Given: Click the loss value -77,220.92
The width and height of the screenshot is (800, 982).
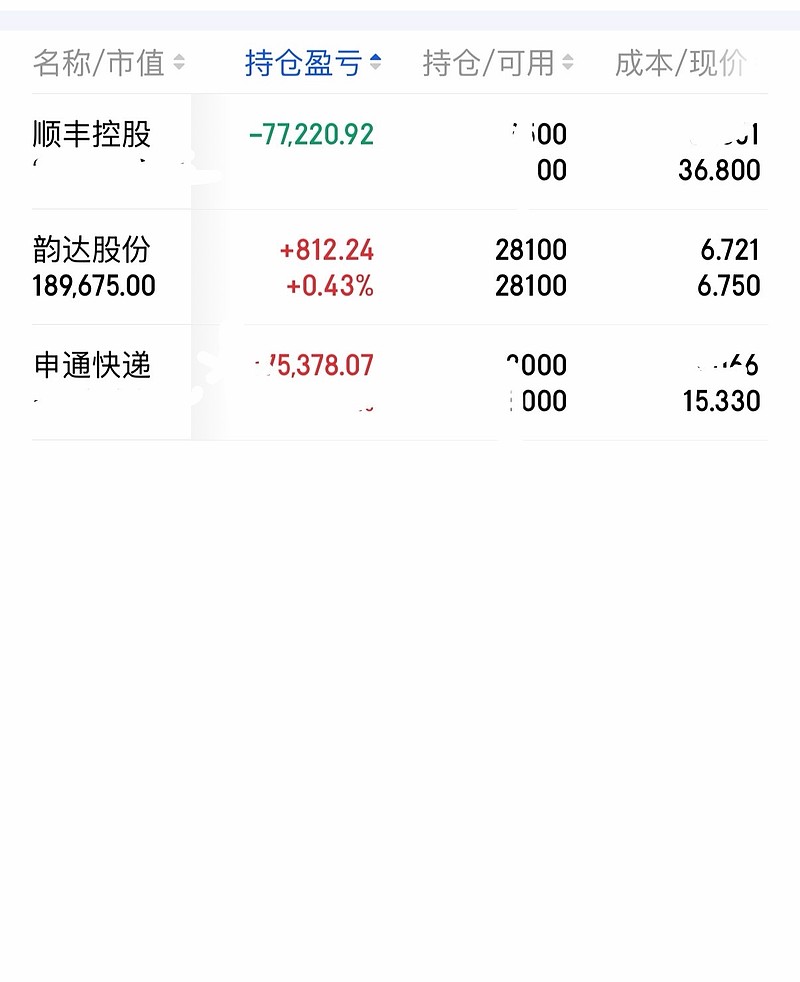Looking at the screenshot, I should click(x=311, y=132).
